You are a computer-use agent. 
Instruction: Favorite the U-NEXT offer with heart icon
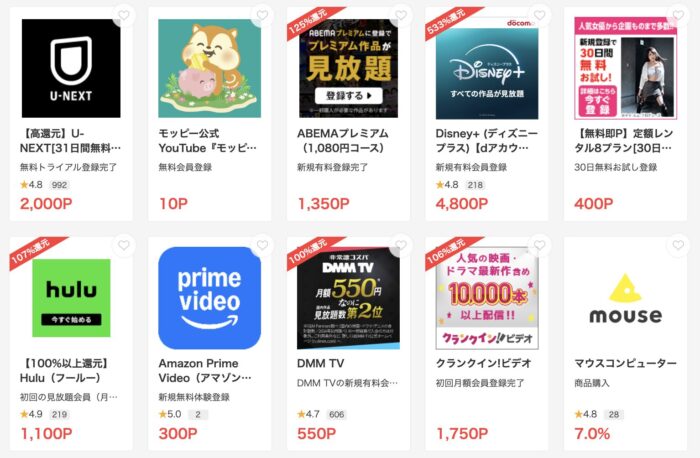click(x=123, y=16)
